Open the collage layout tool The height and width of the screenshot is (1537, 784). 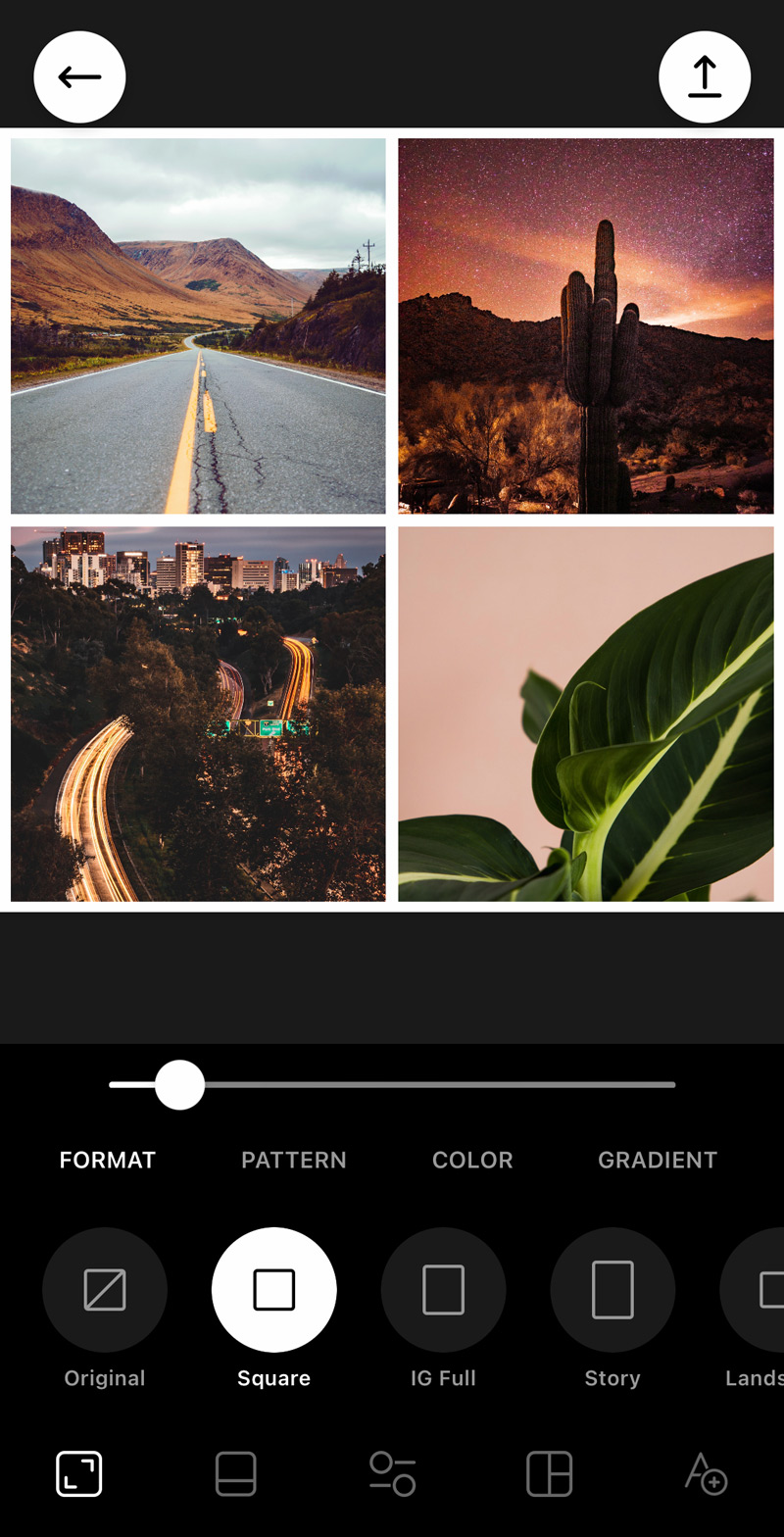[550, 1473]
